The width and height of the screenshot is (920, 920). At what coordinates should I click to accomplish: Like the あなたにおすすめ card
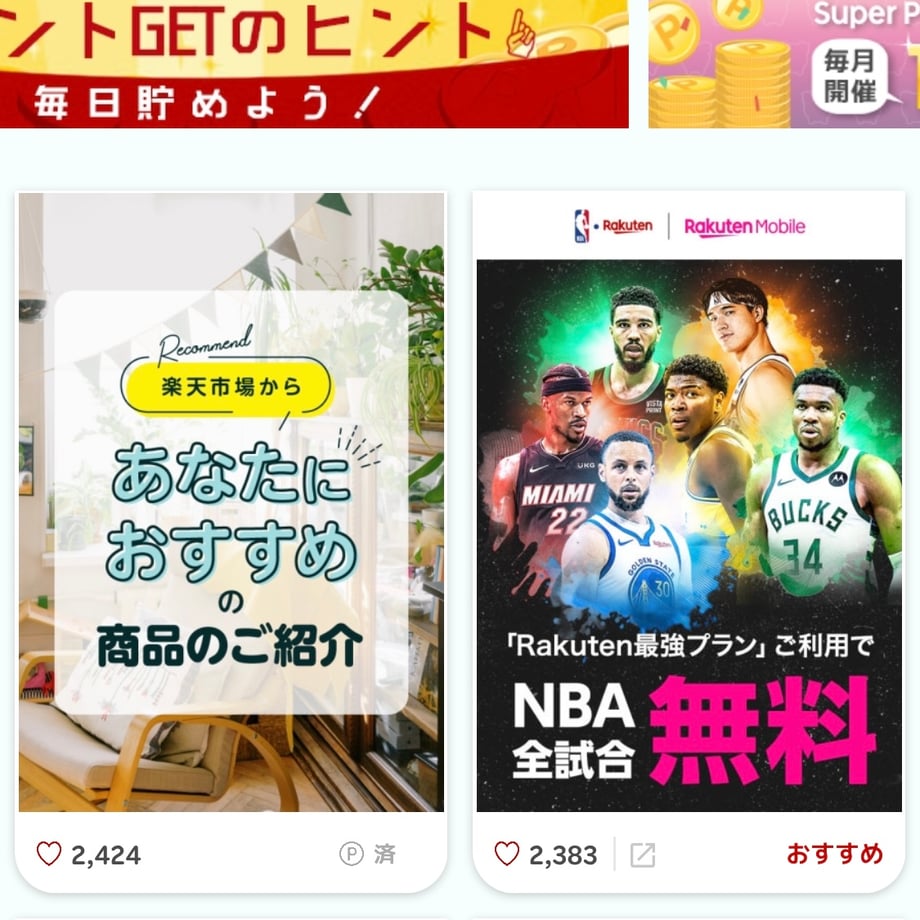49,854
